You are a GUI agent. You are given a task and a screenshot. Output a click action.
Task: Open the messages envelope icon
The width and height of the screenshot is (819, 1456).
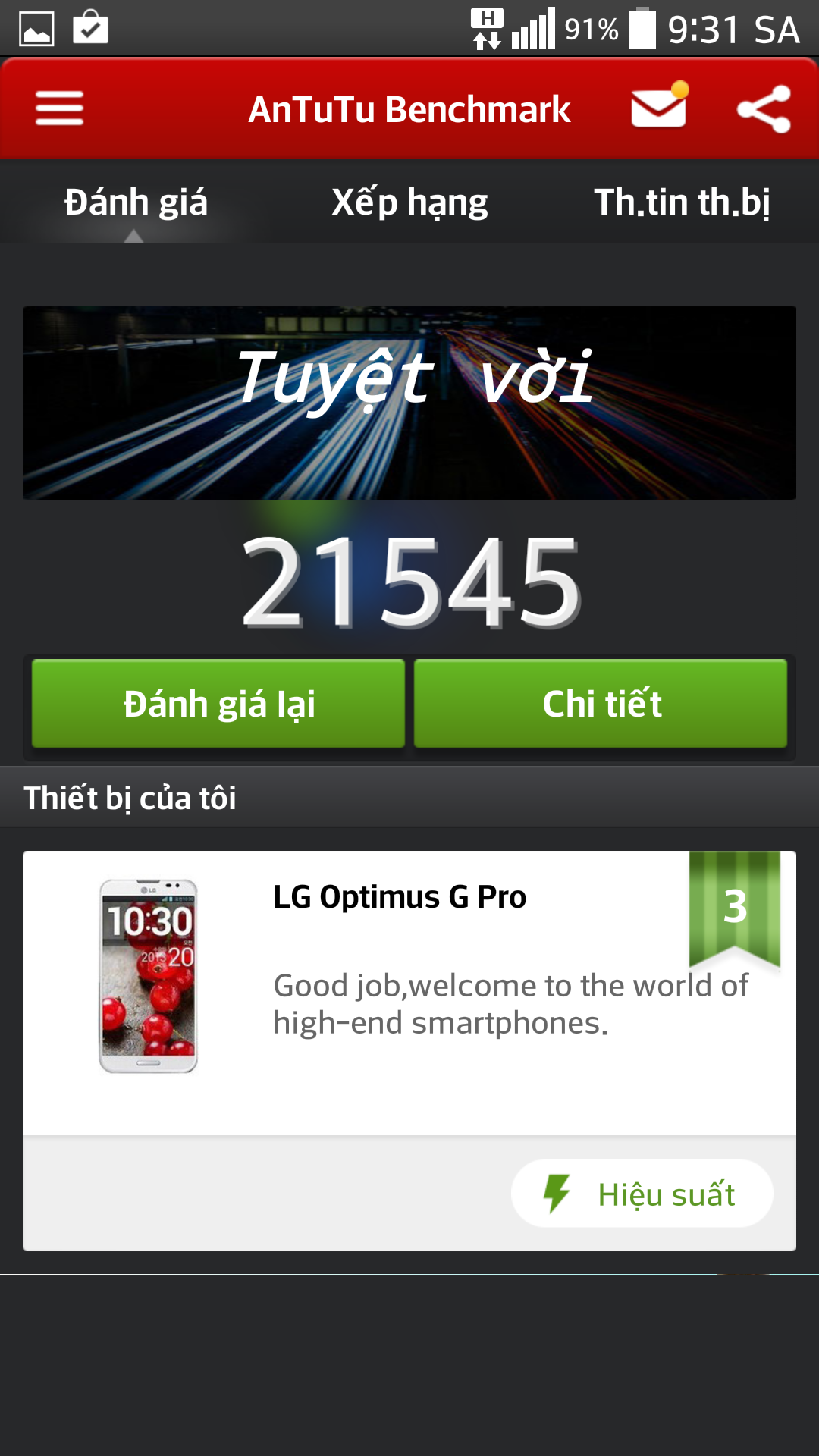(660, 105)
